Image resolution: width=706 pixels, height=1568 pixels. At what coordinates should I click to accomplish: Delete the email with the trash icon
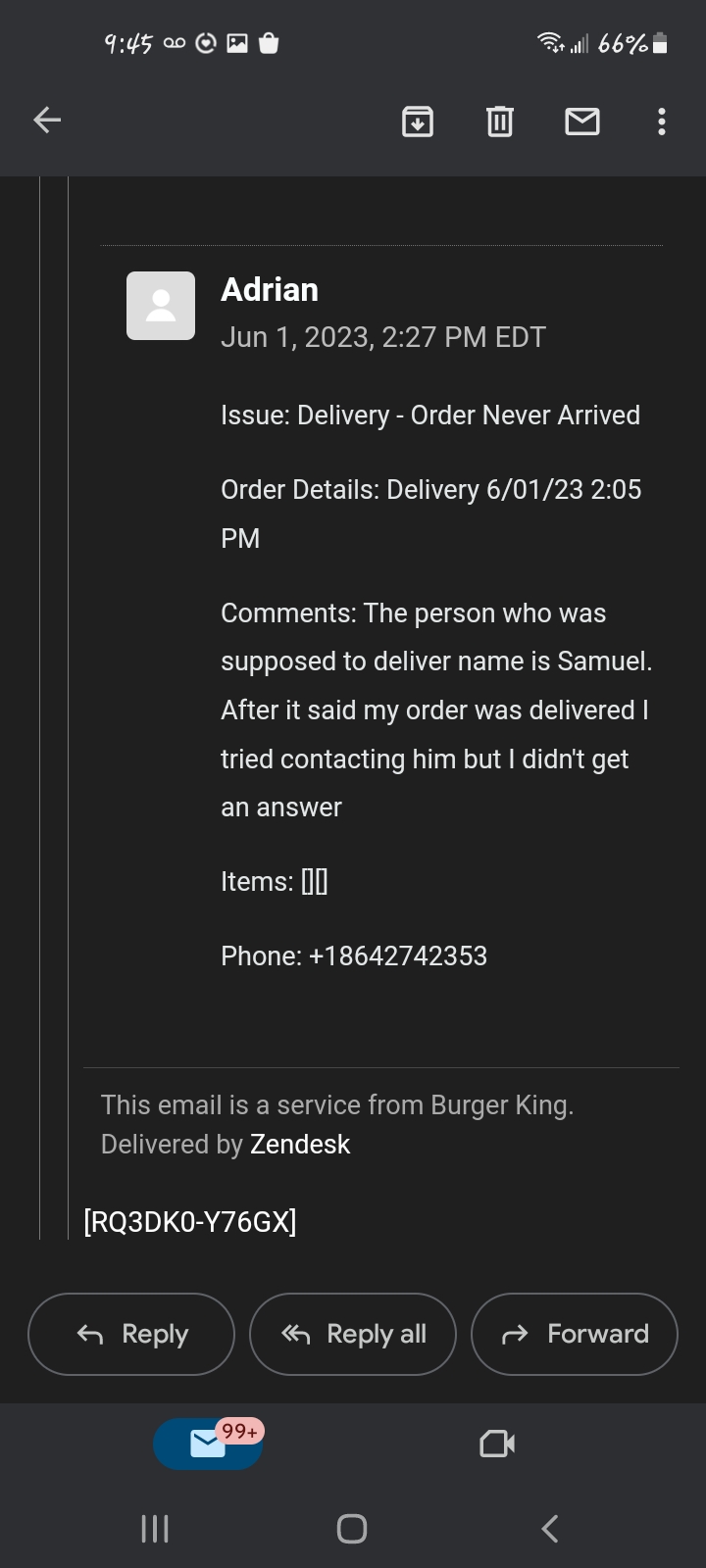(500, 121)
